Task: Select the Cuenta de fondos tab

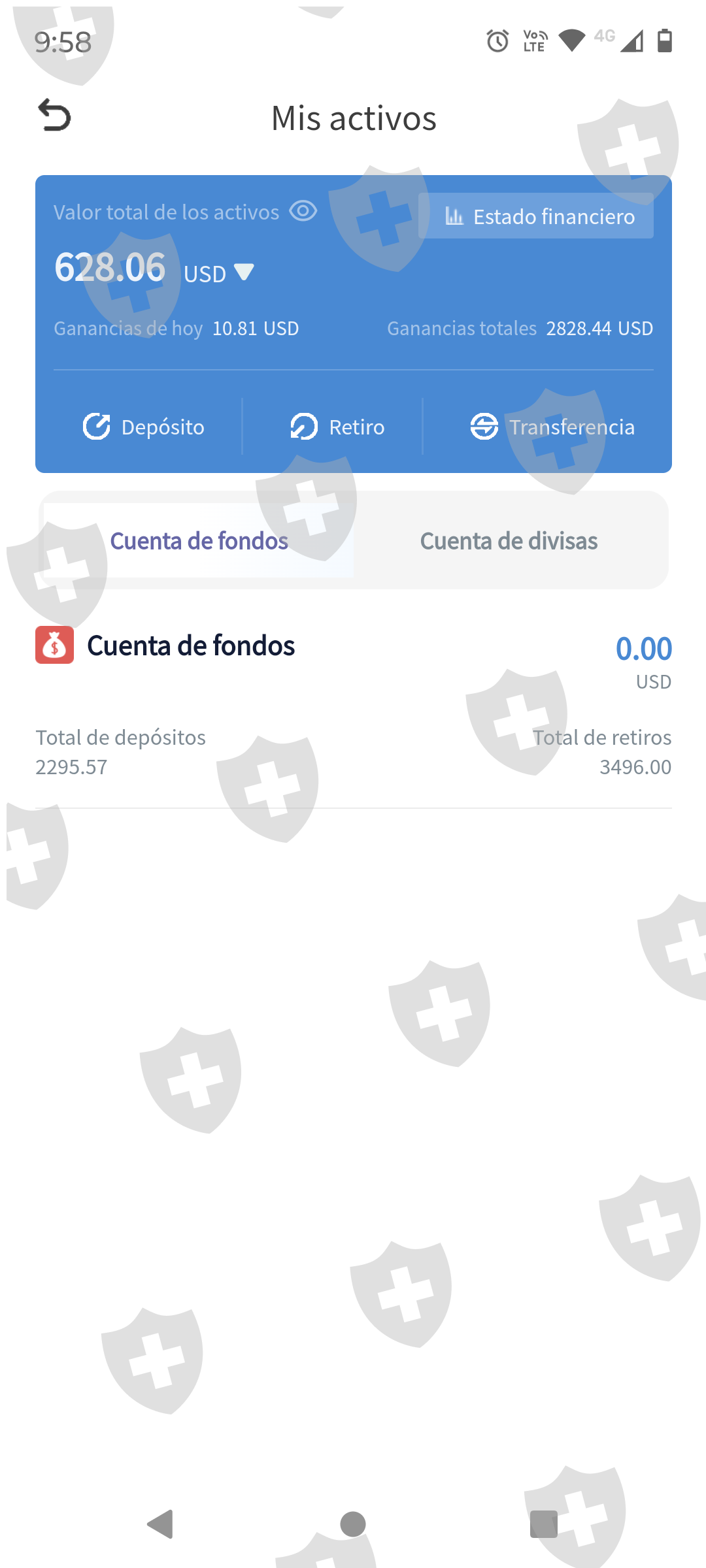Action: point(199,541)
